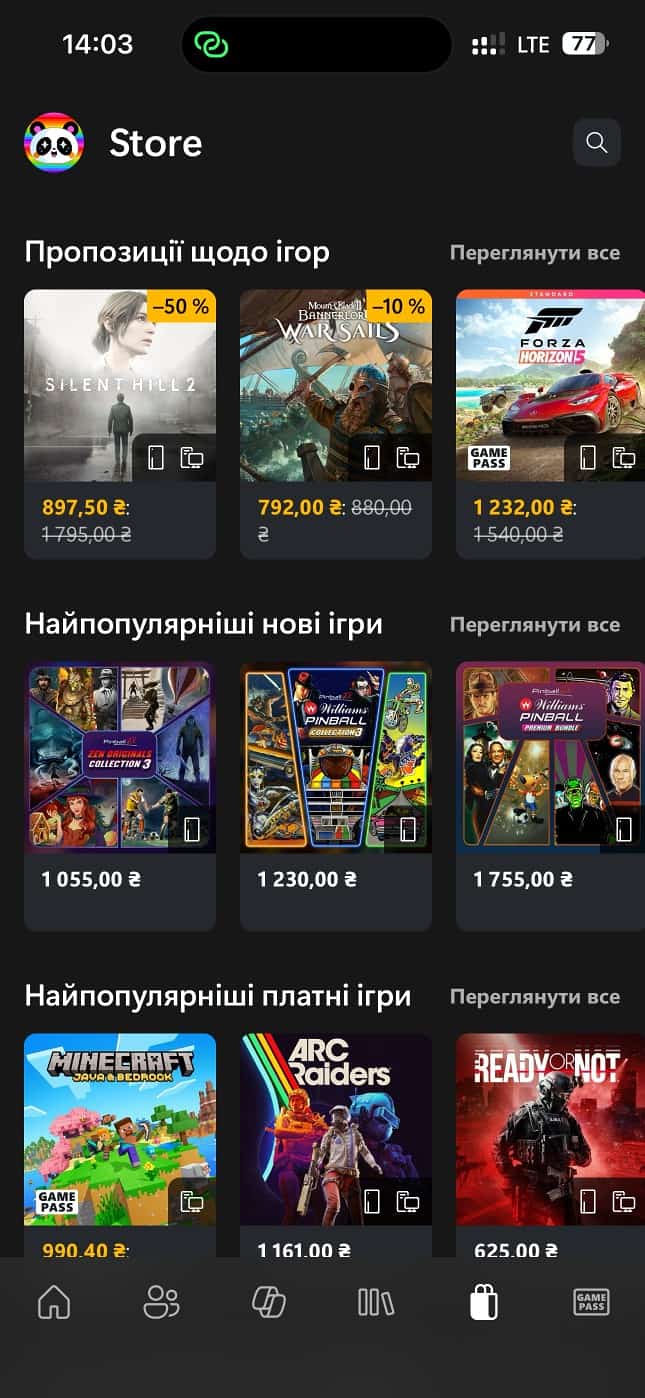Open the Copilot tab in the bottom bar
Viewport: 645px width, 1398px height.
[268, 1302]
